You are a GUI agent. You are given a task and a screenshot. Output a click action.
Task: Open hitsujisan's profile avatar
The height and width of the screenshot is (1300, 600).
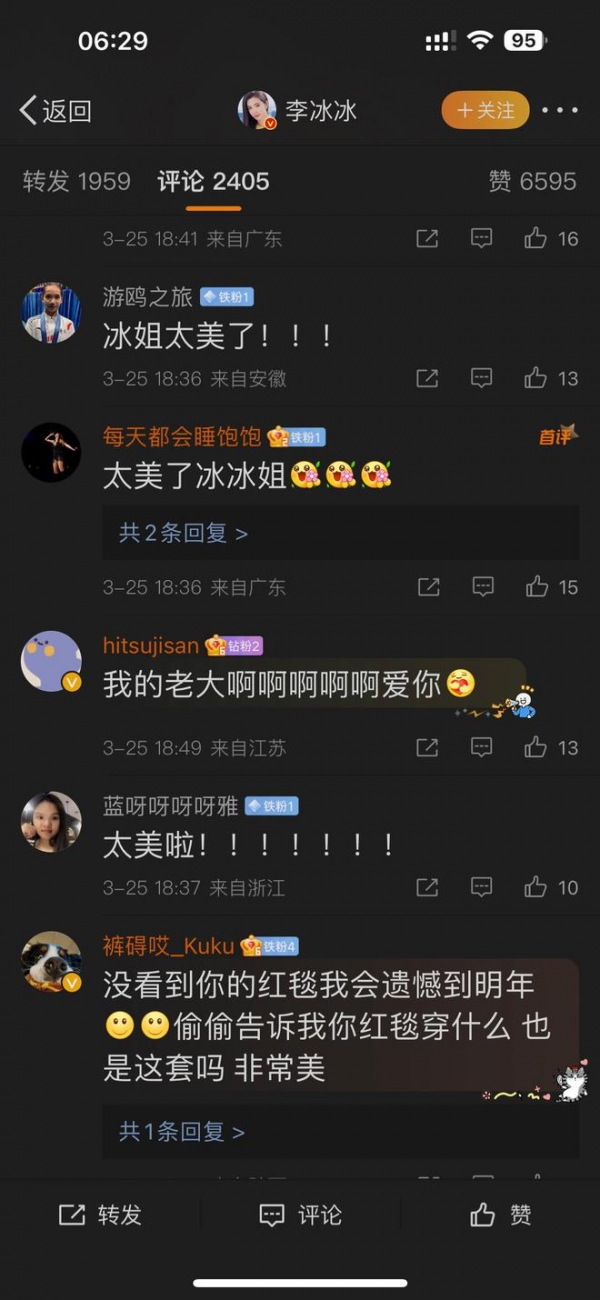(x=51, y=661)
